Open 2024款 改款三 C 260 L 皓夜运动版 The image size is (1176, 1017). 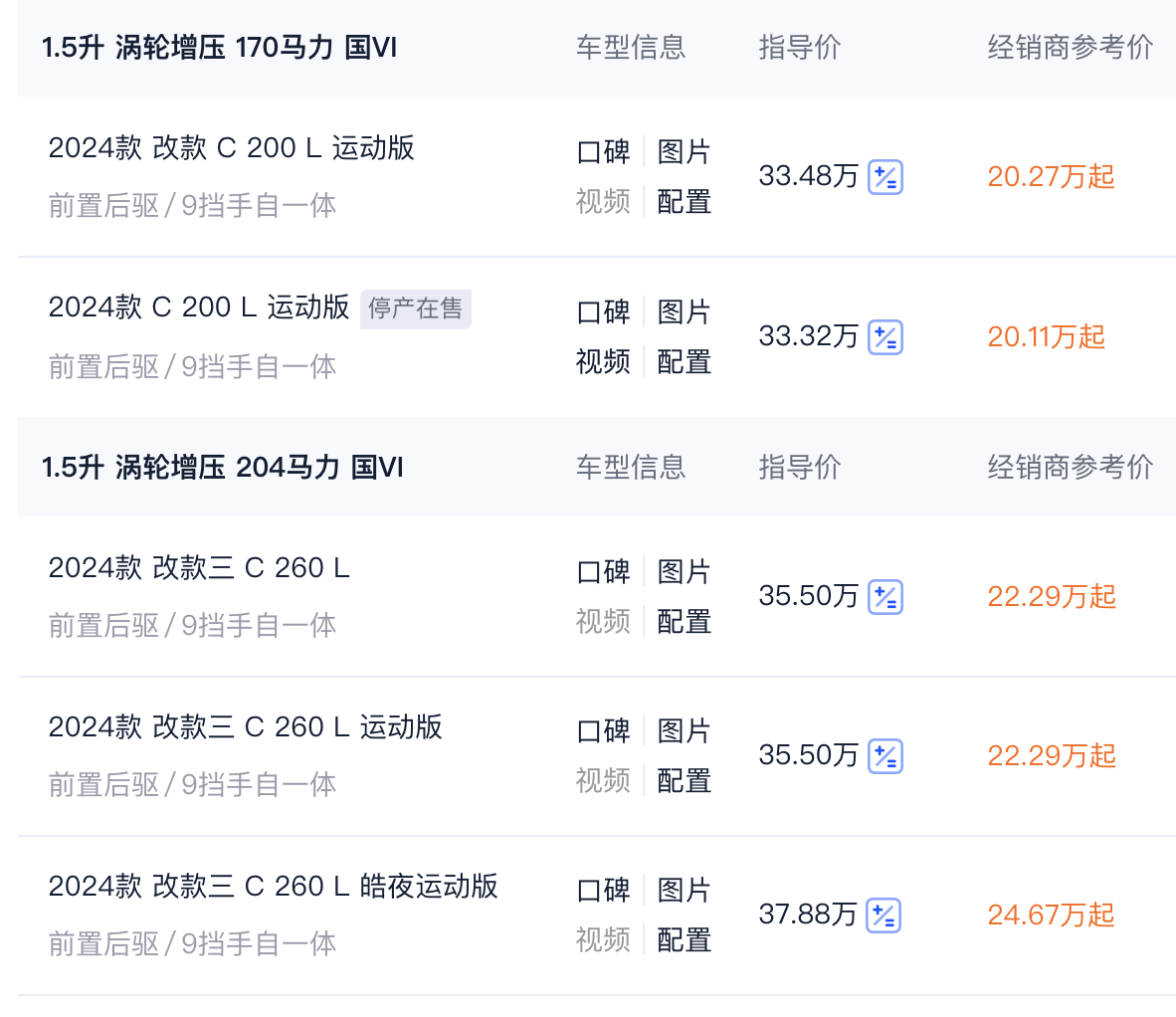click(x=273, y=887)
